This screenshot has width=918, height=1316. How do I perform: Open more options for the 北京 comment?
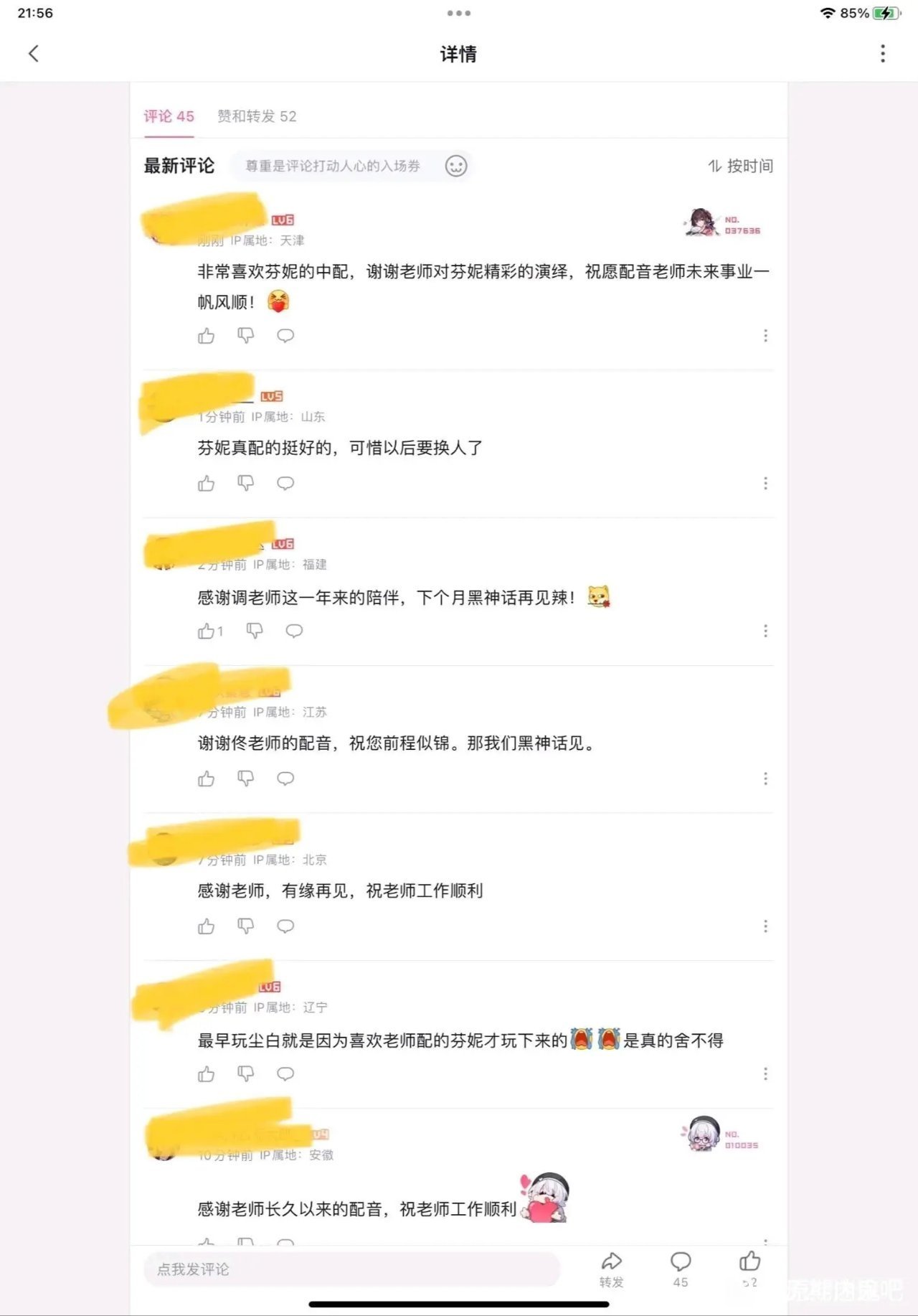[x=765, y=926]
